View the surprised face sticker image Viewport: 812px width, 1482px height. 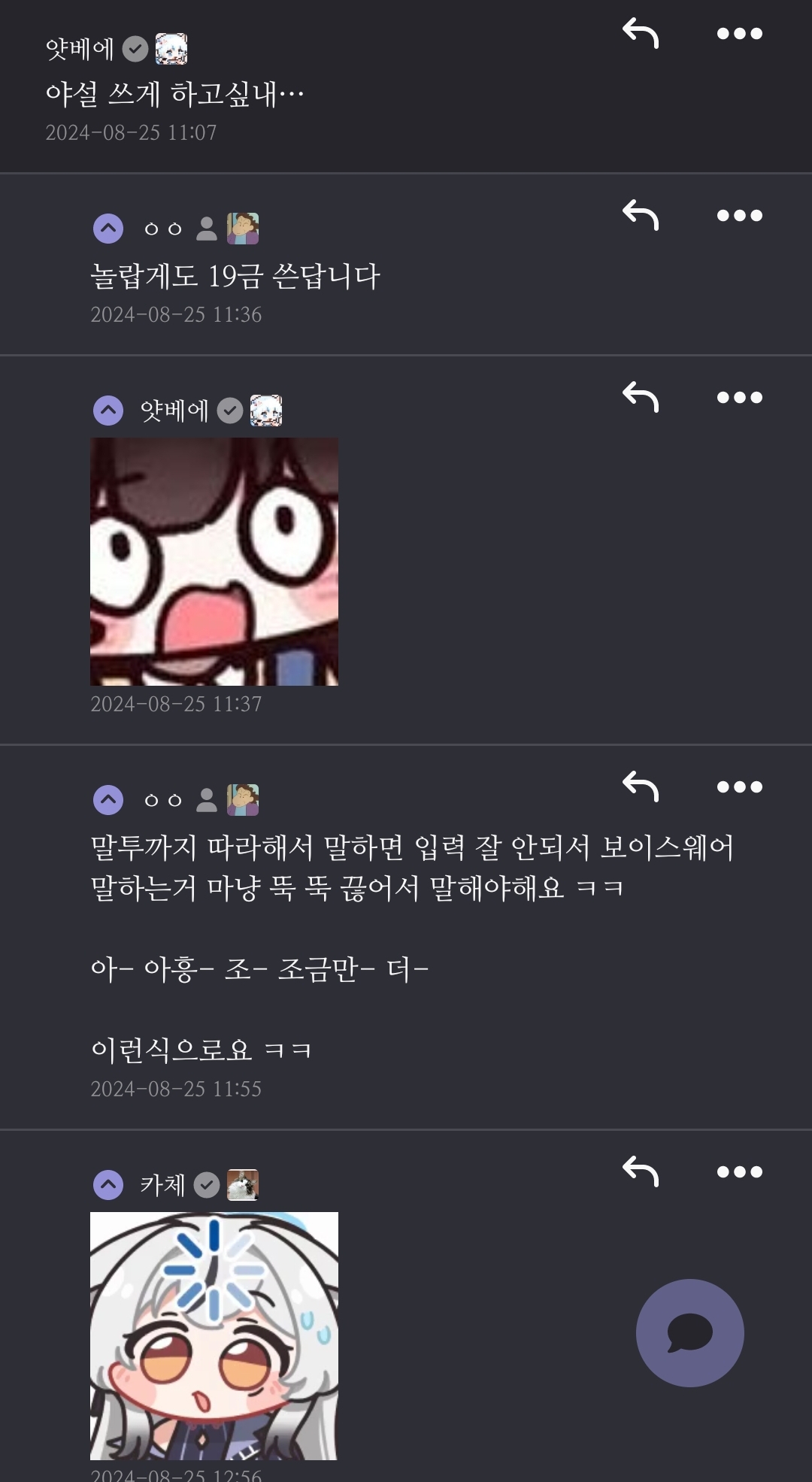click(214, 562)
